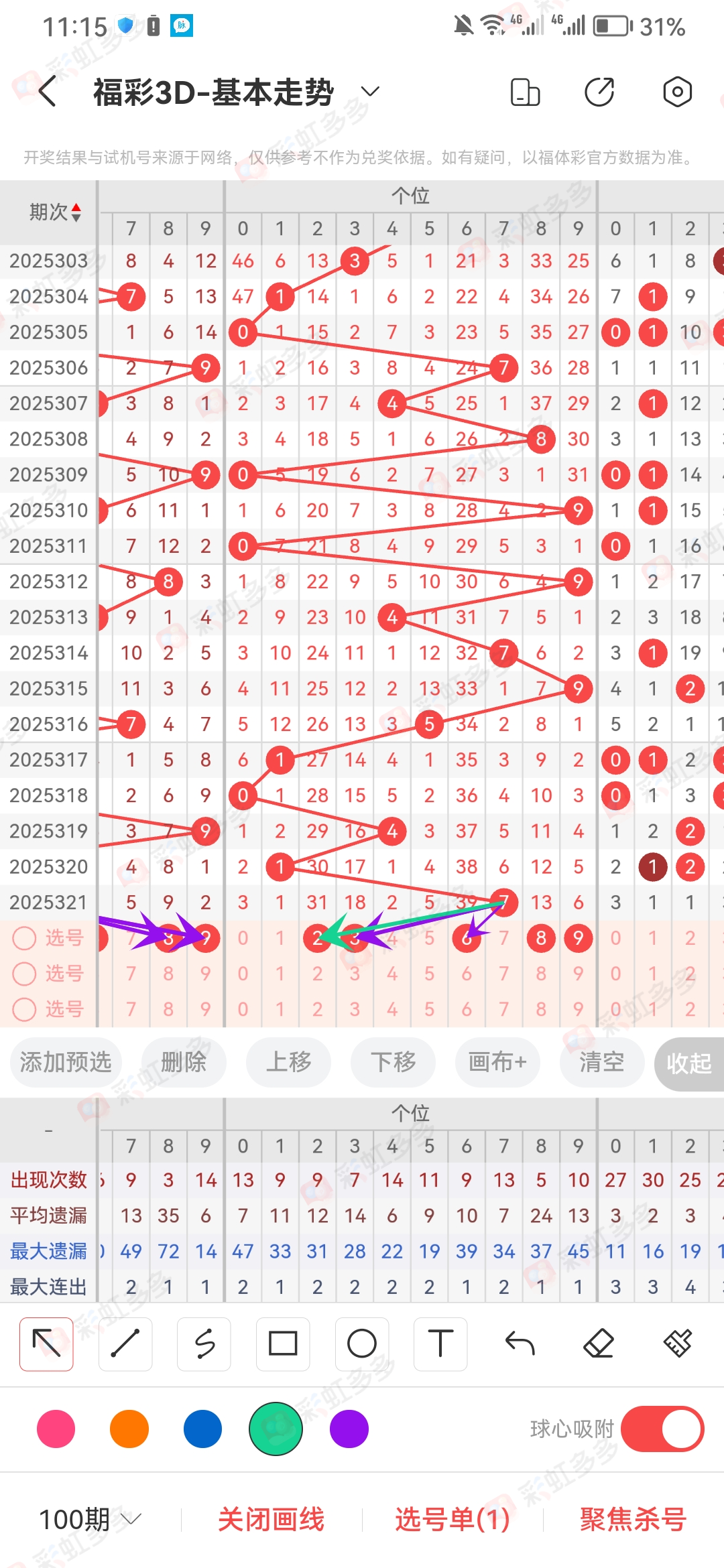Open the share icon in the top bar
This screenshot has width=724, height=1568.
point(599,92)
